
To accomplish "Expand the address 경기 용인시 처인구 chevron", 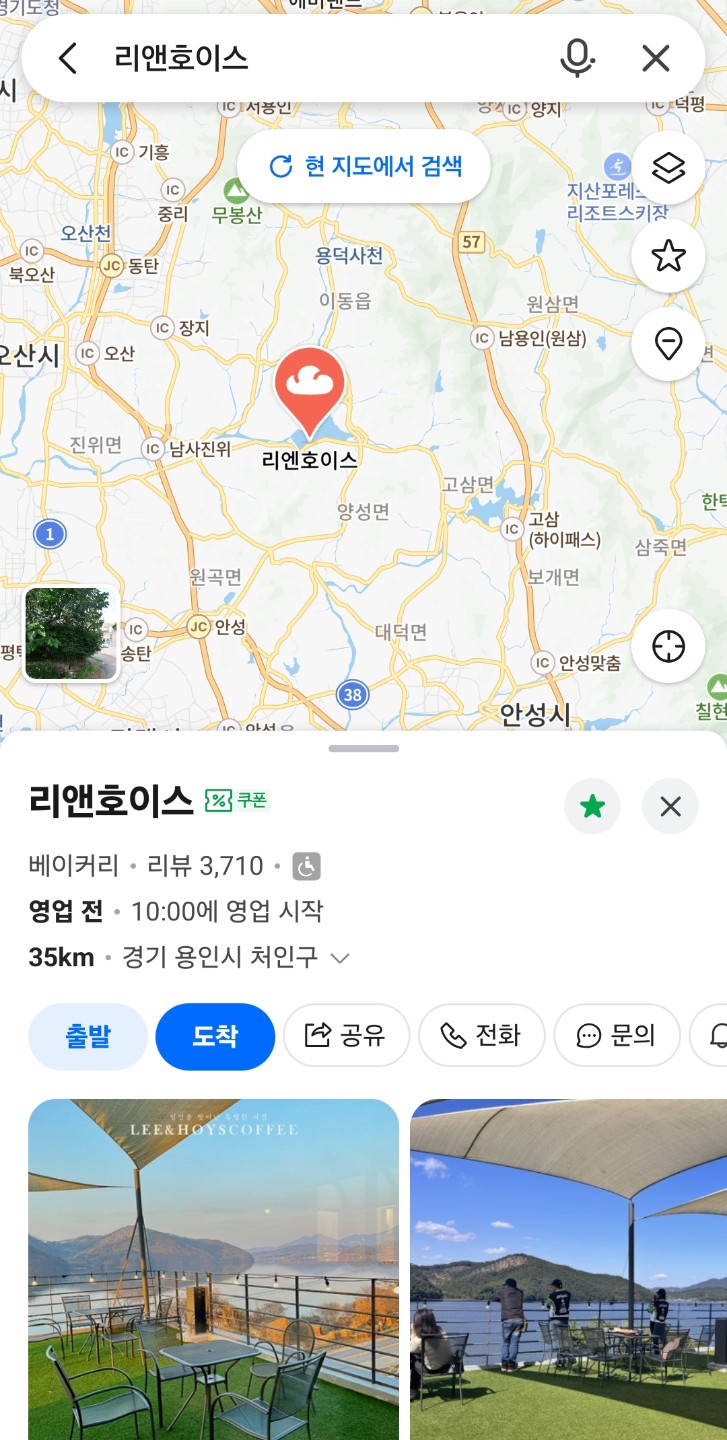I will (339, 957).
